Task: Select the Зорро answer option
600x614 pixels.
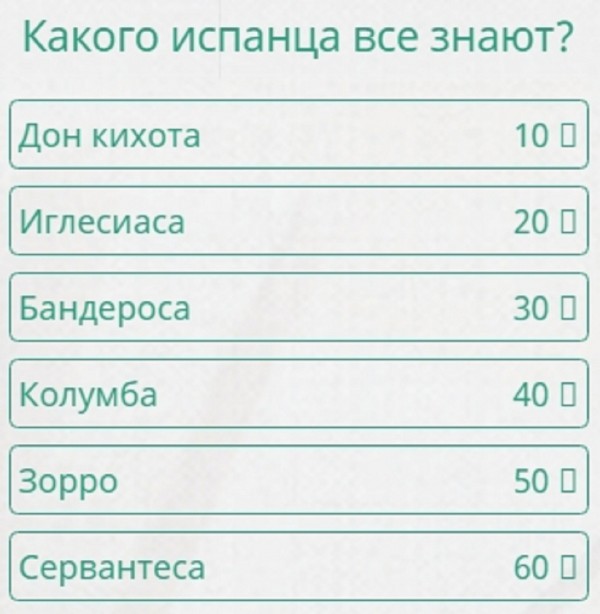Action: click(298, 481)
